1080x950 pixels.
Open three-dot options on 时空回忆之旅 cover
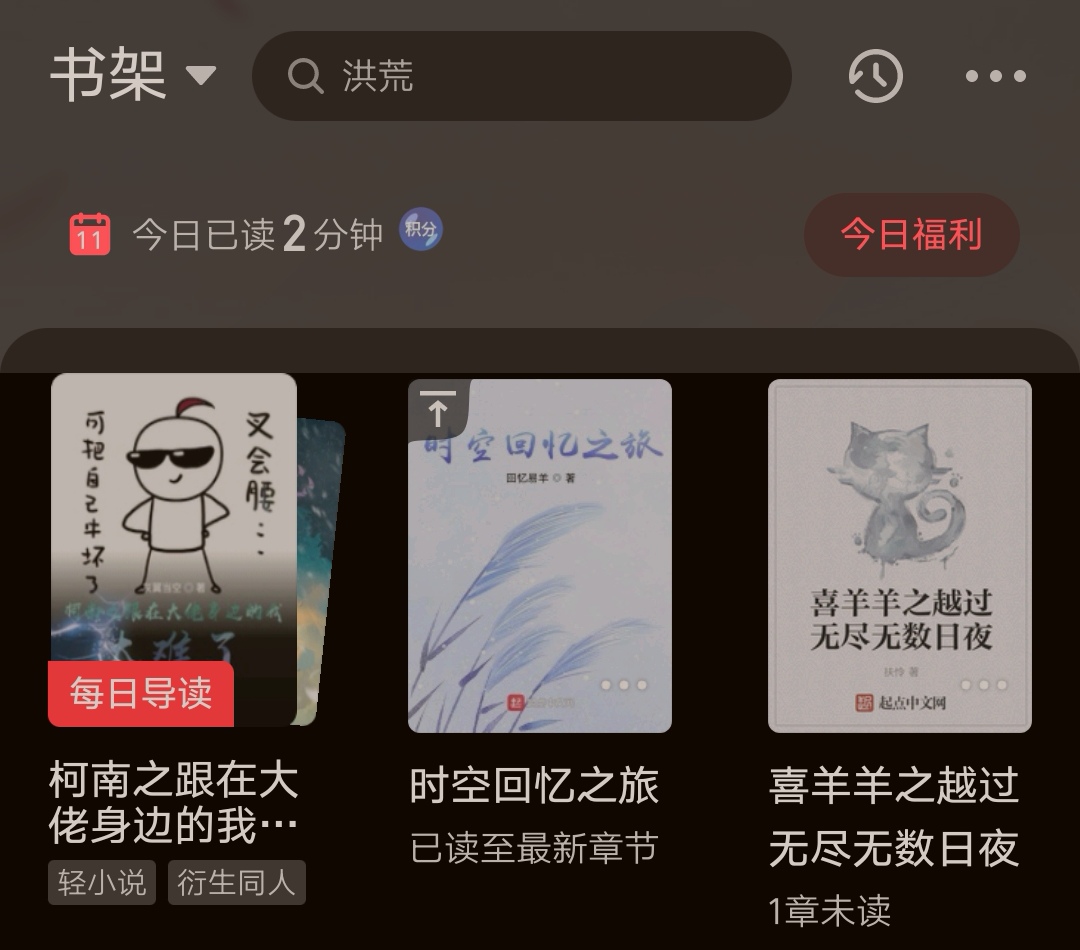(624, 686)
